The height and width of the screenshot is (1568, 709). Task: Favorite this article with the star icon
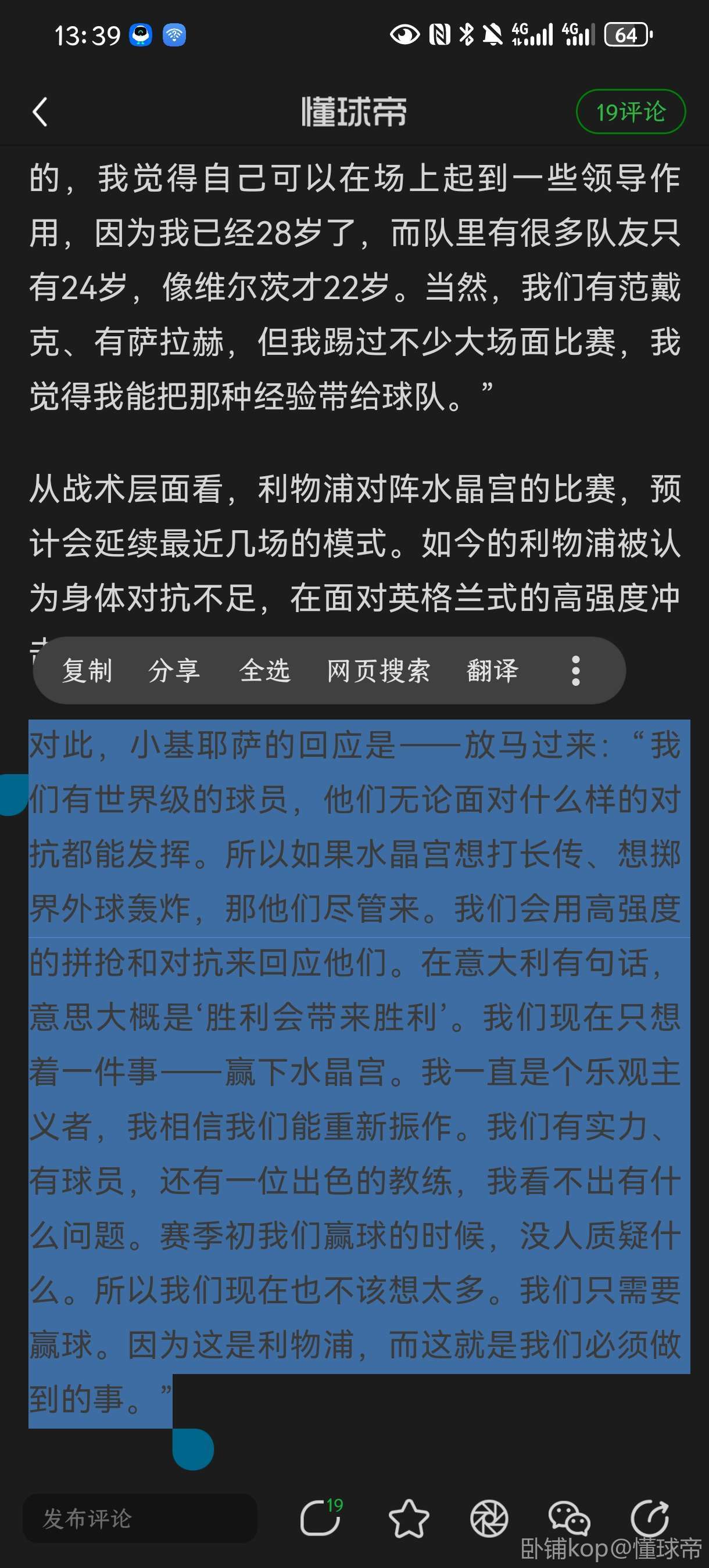click(409, 1519)
